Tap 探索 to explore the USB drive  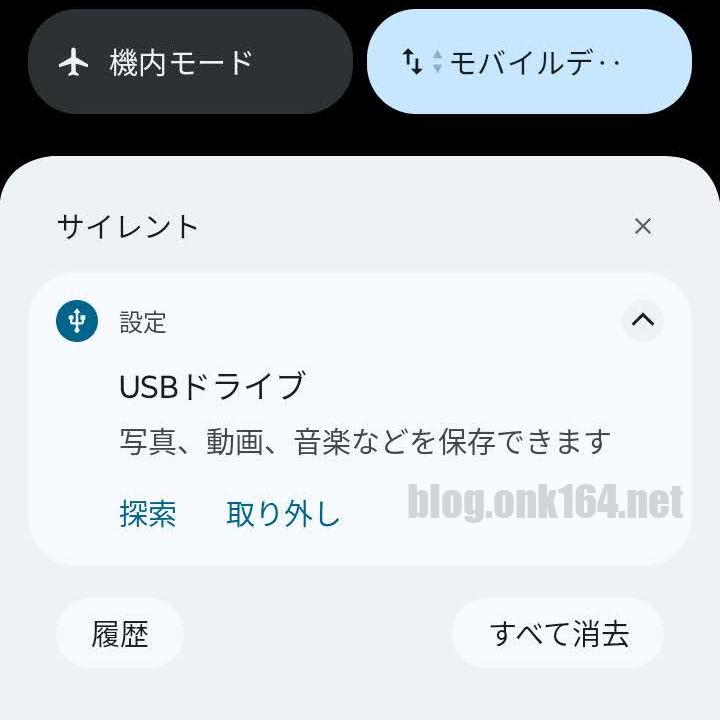point(148,514)
